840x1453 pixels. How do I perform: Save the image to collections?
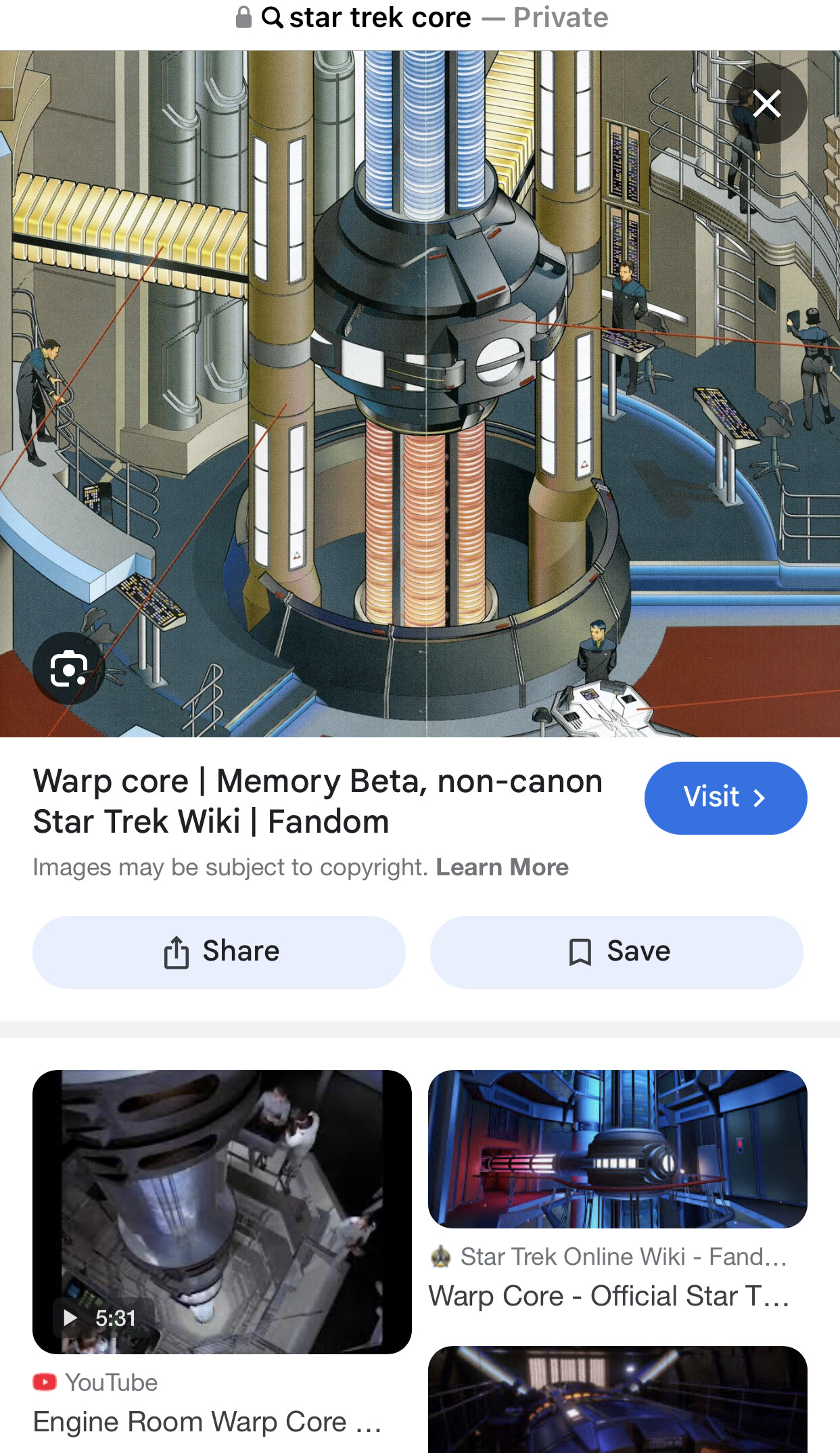[617, 952]
